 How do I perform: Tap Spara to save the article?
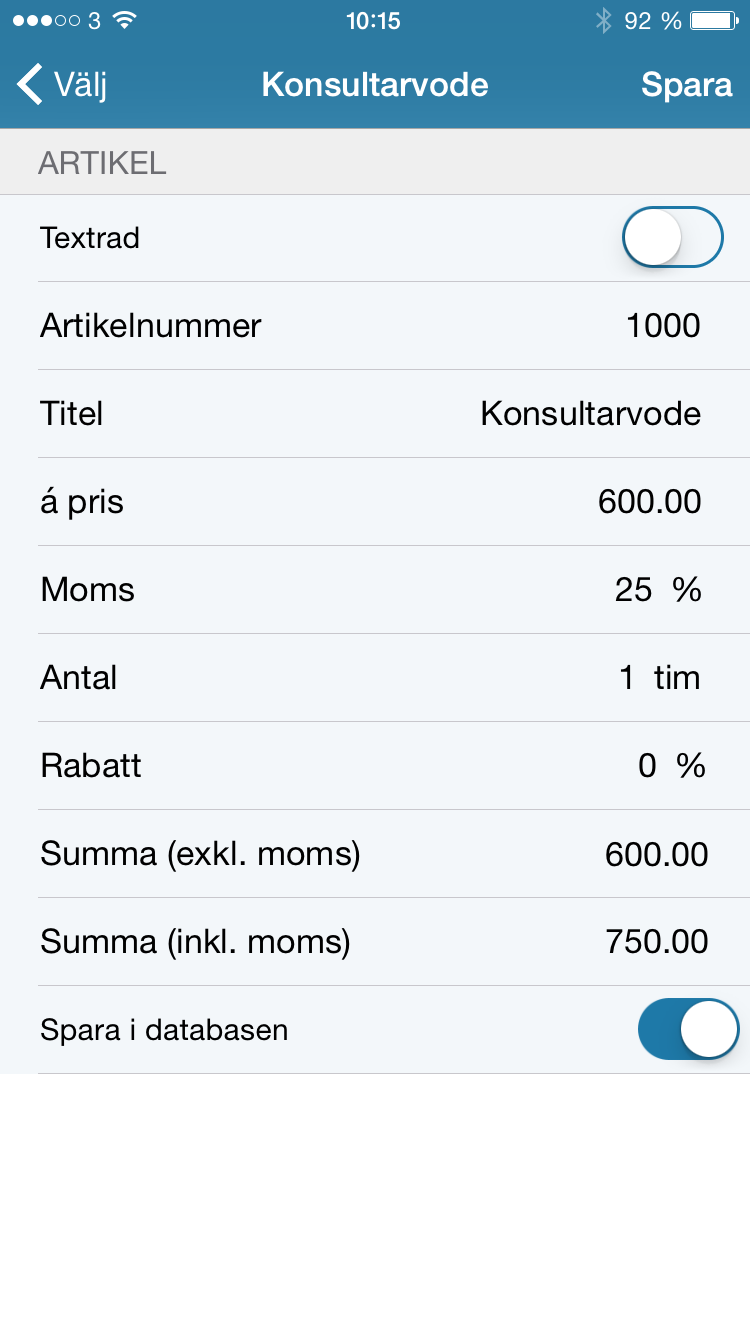point(686,85)
